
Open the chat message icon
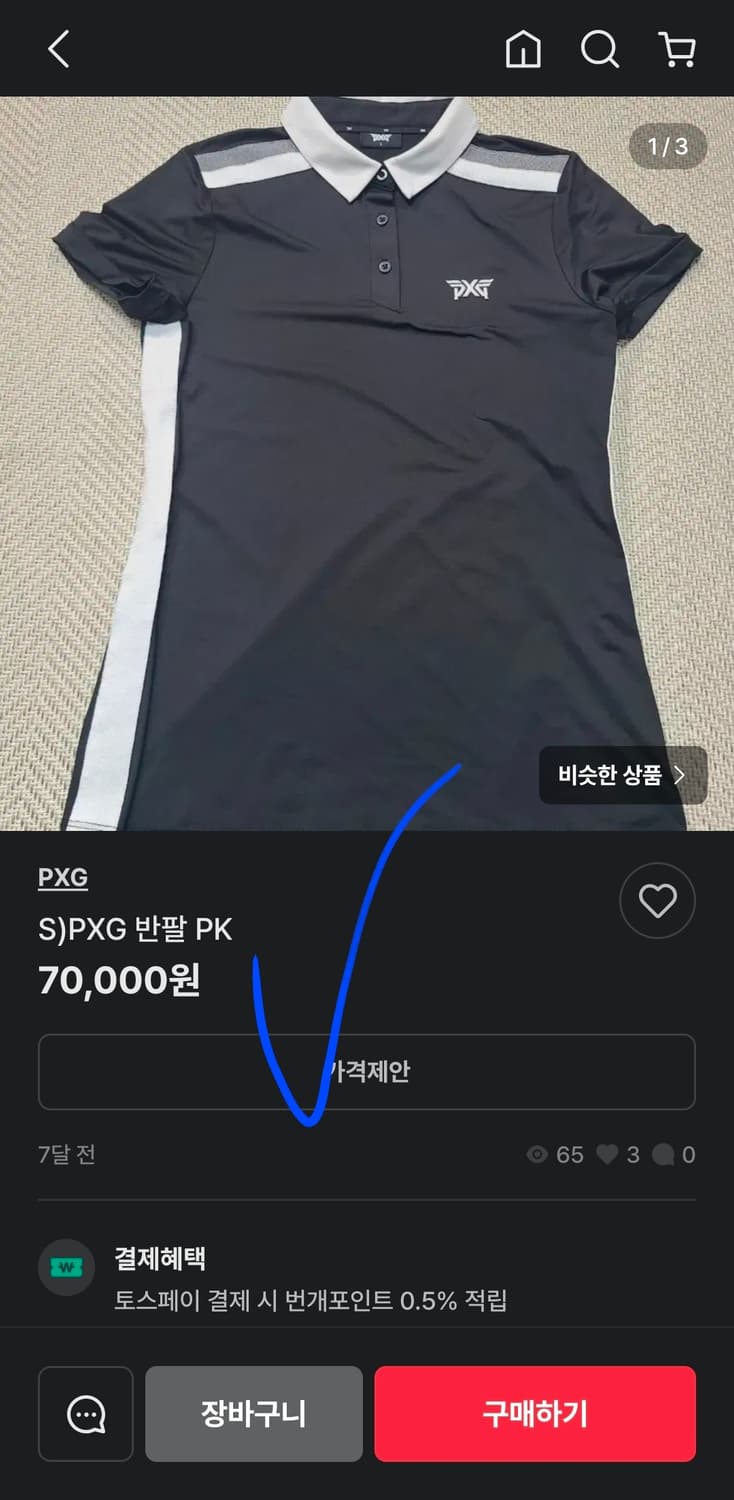tap(85, 1414)
